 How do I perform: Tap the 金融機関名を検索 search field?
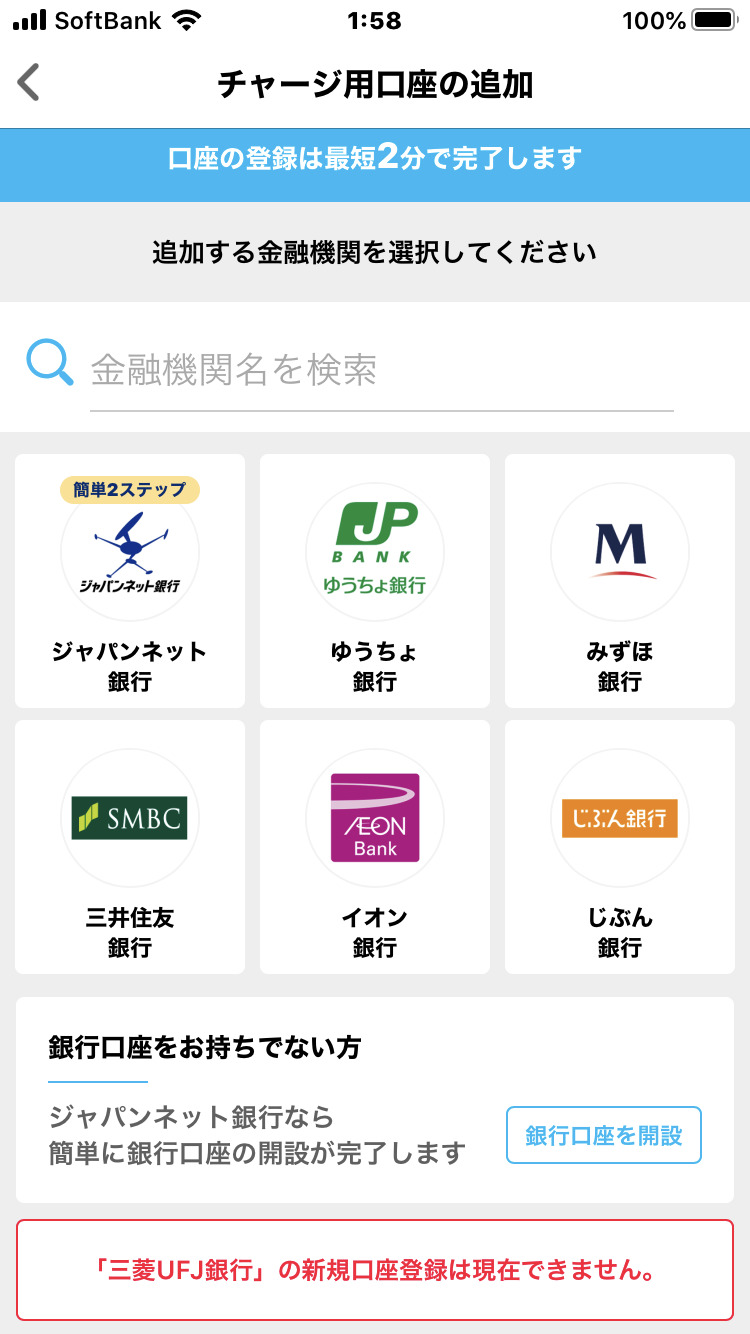380,370
